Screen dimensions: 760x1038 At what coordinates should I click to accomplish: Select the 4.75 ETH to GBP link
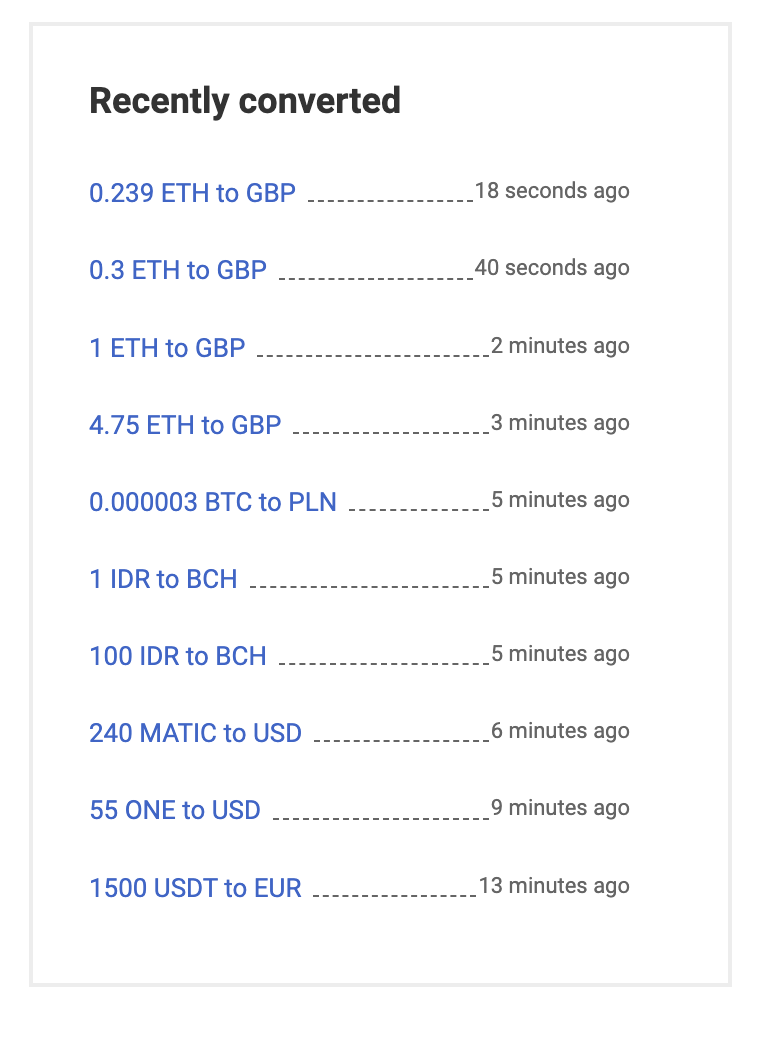coord(185,425)
